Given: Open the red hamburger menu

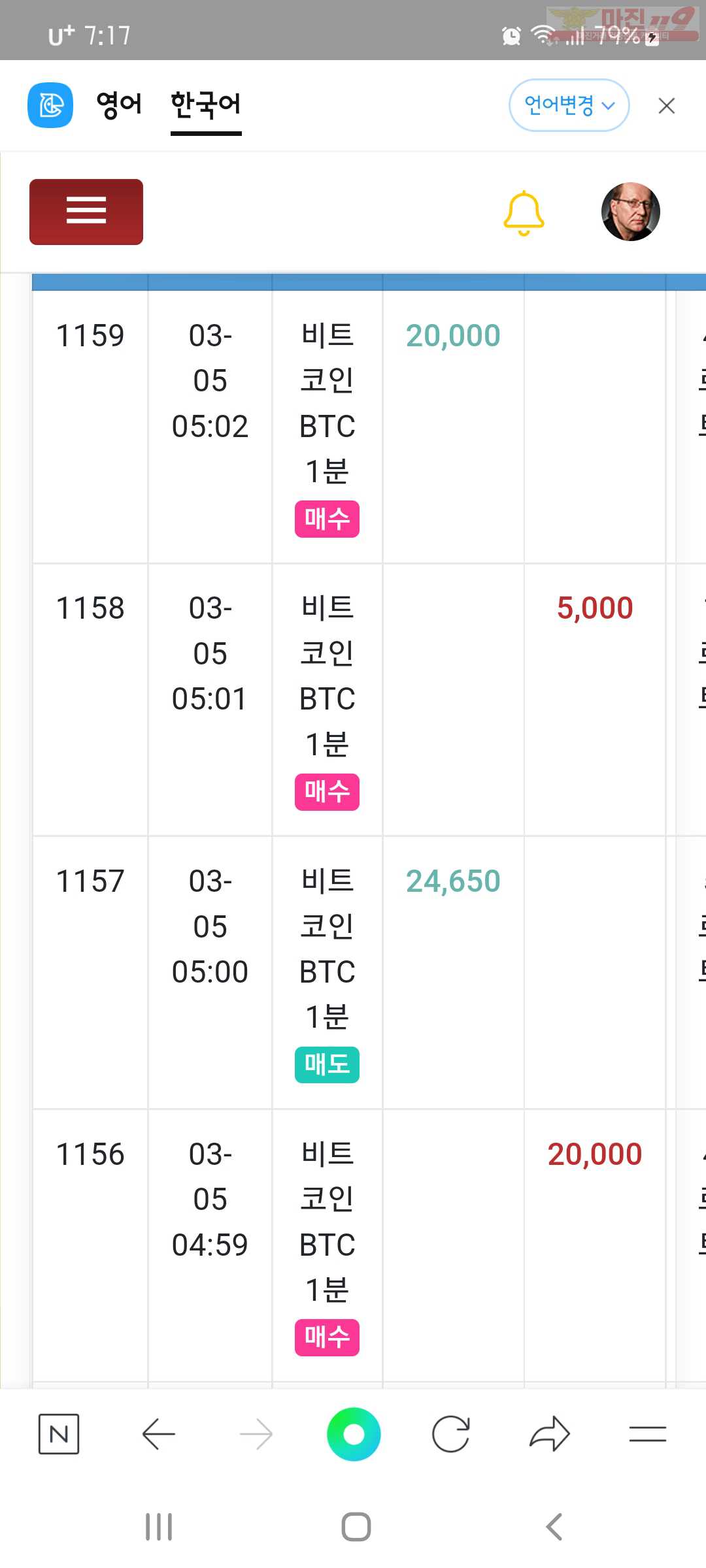Looking at the screenshot, I should 86,212.
